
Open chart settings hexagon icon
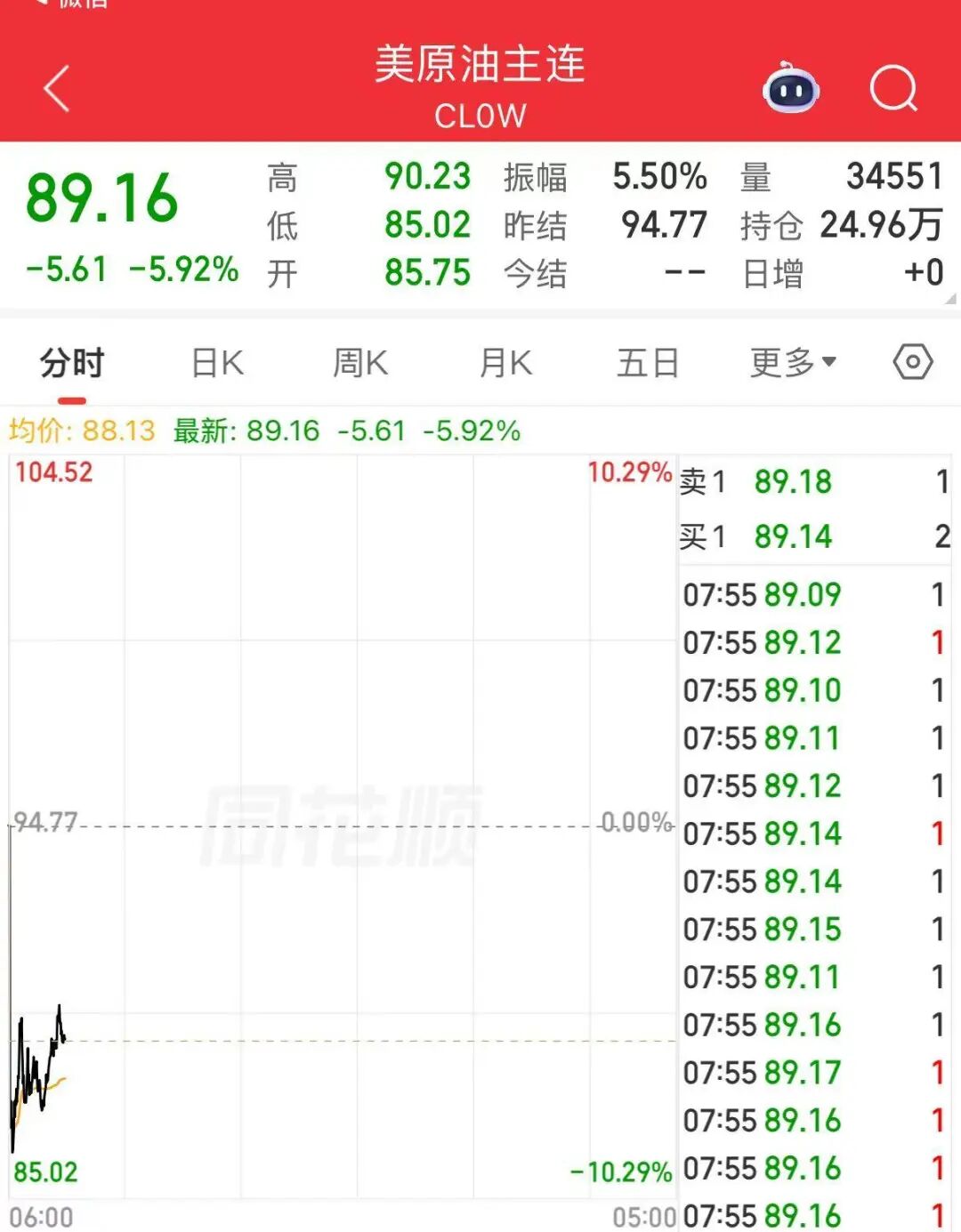(912, 362)
